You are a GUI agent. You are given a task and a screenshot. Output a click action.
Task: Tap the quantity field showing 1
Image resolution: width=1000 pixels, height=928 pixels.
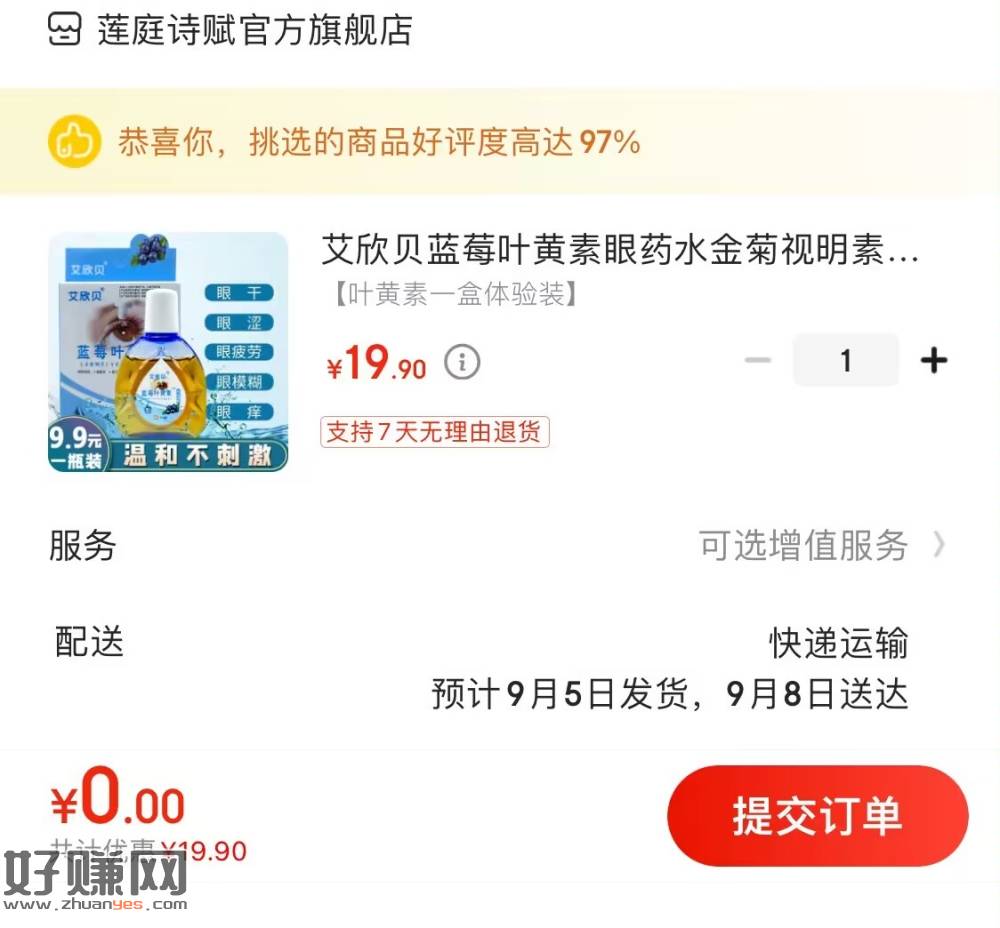[846, 360]
